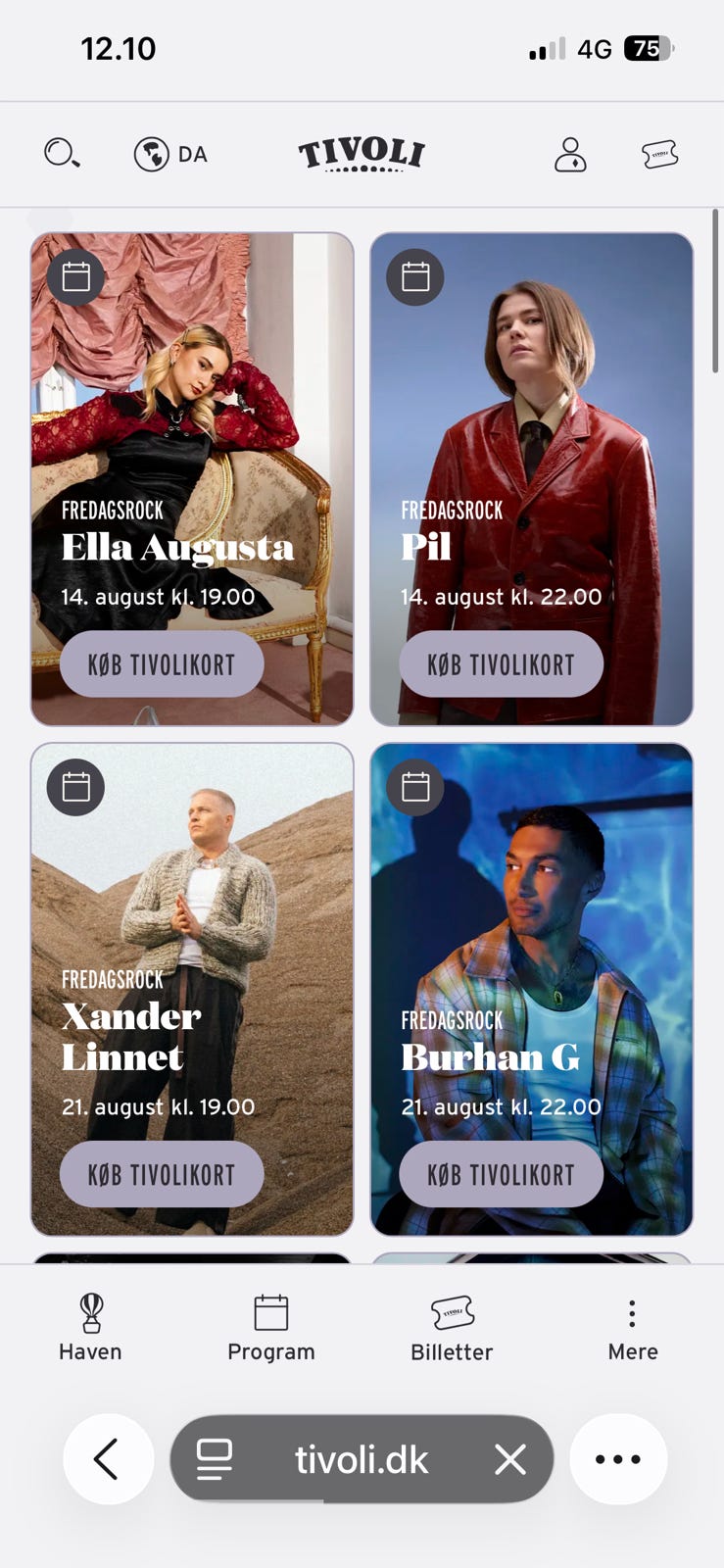Buy Tivolikort for Ella Augusta concert
The height and width of the screenshot is (1568, 724).
[162, 664]
